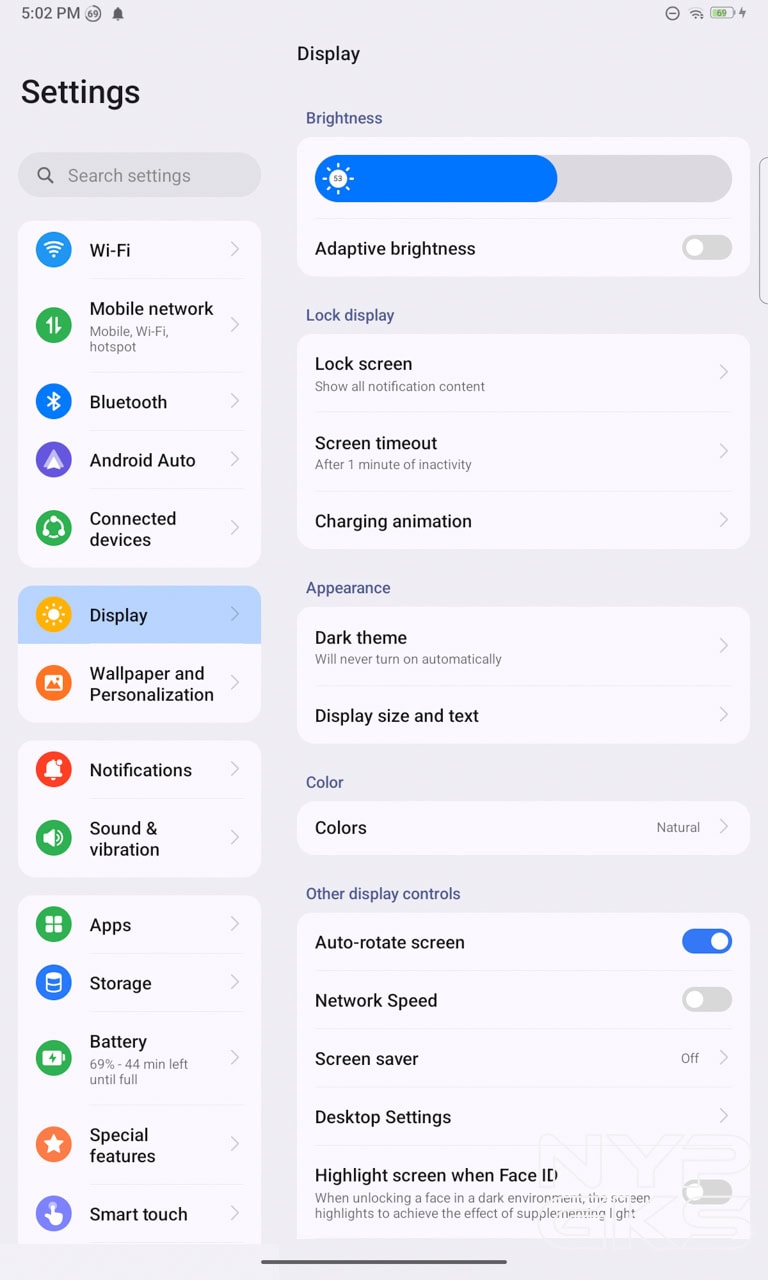The width and height of the screenshot is (768, 1280).
Task: Change Screen timeout setting
Action: coord(522,452)
